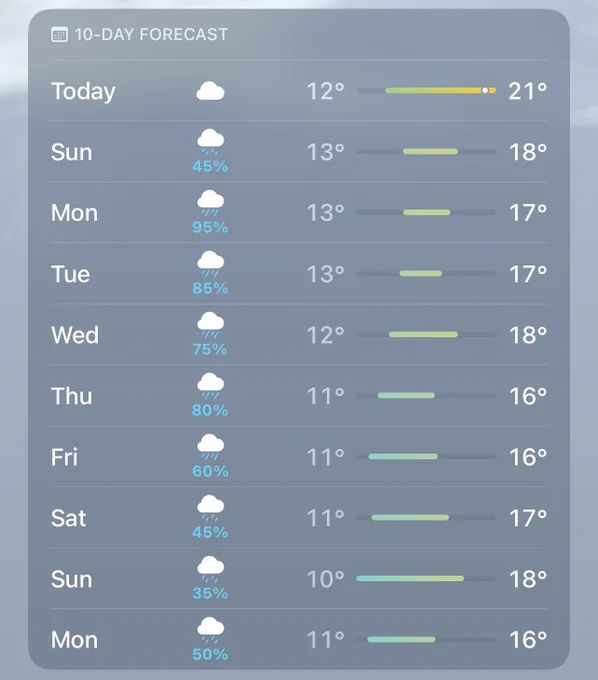Select the Tue forecast row
The image size is (598, 680).
coord(299,273)
